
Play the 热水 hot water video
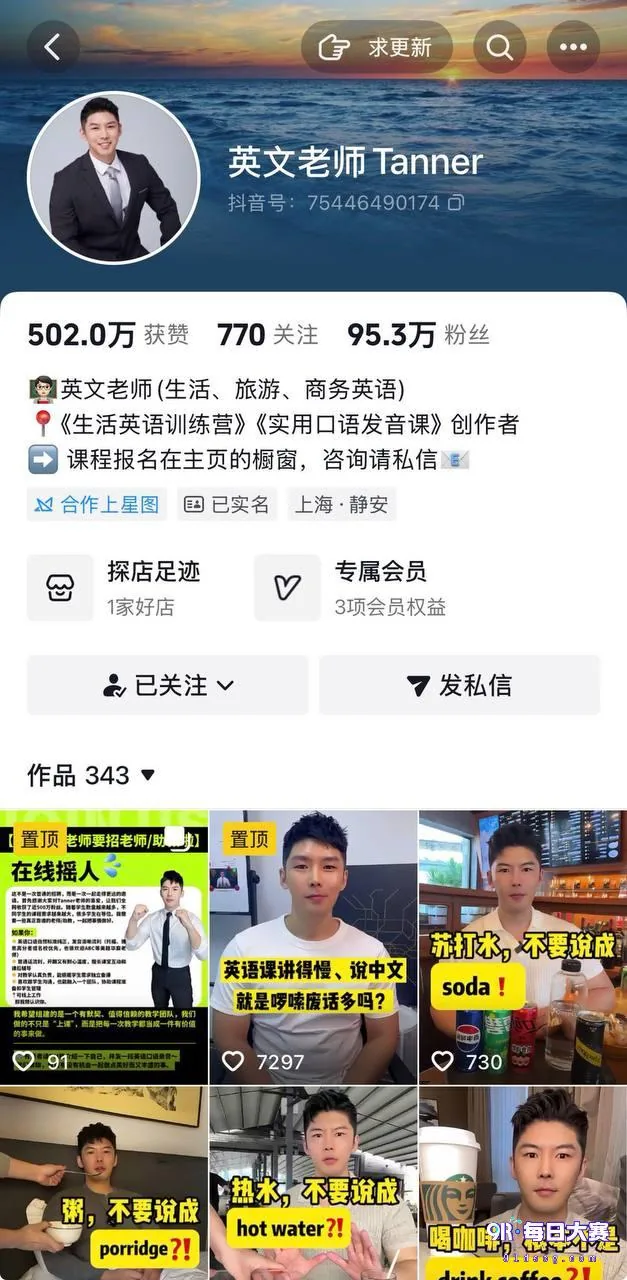(313, 1184)
